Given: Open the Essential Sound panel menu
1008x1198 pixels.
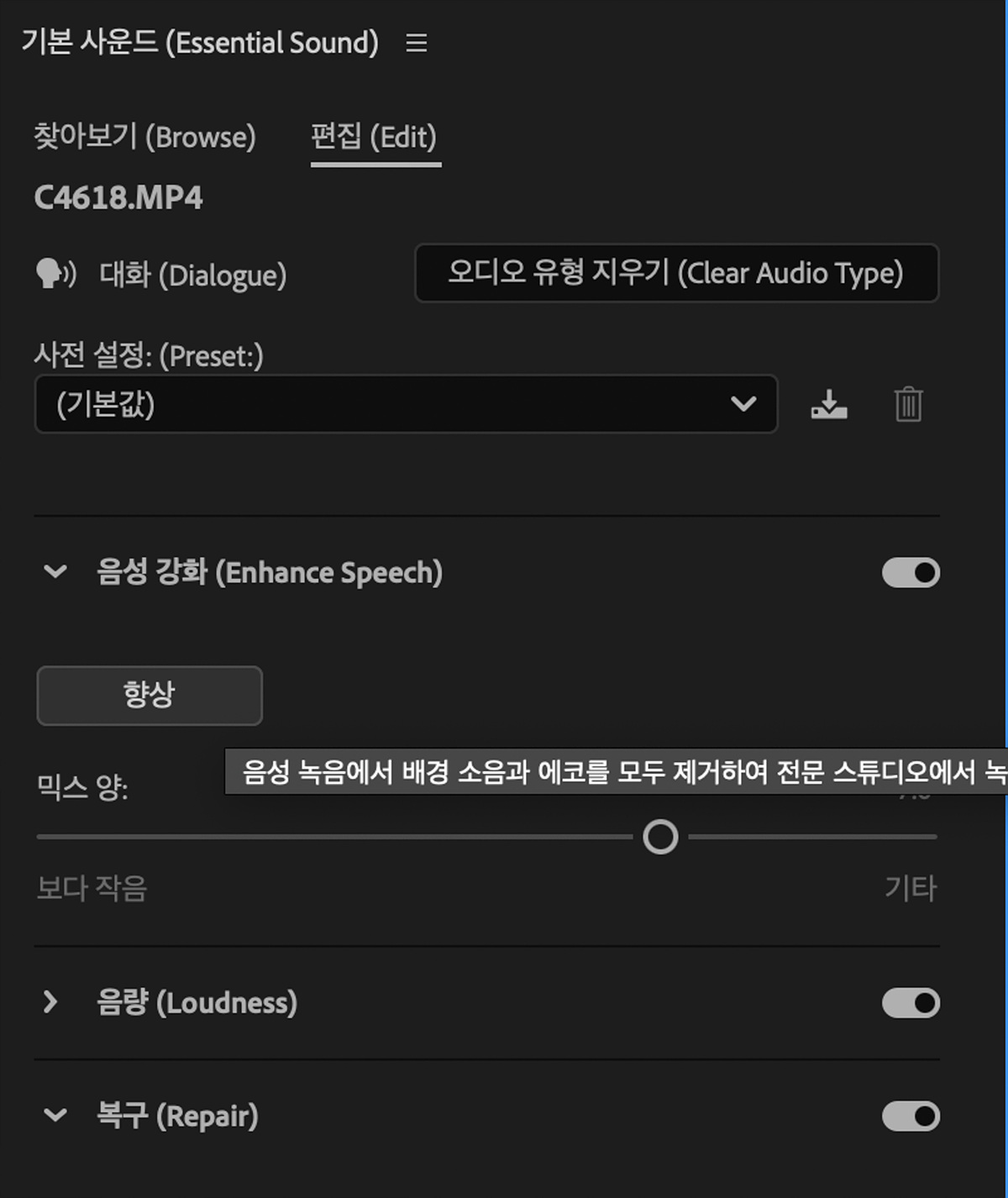Looking at the screenshot, I should (417, 43).
